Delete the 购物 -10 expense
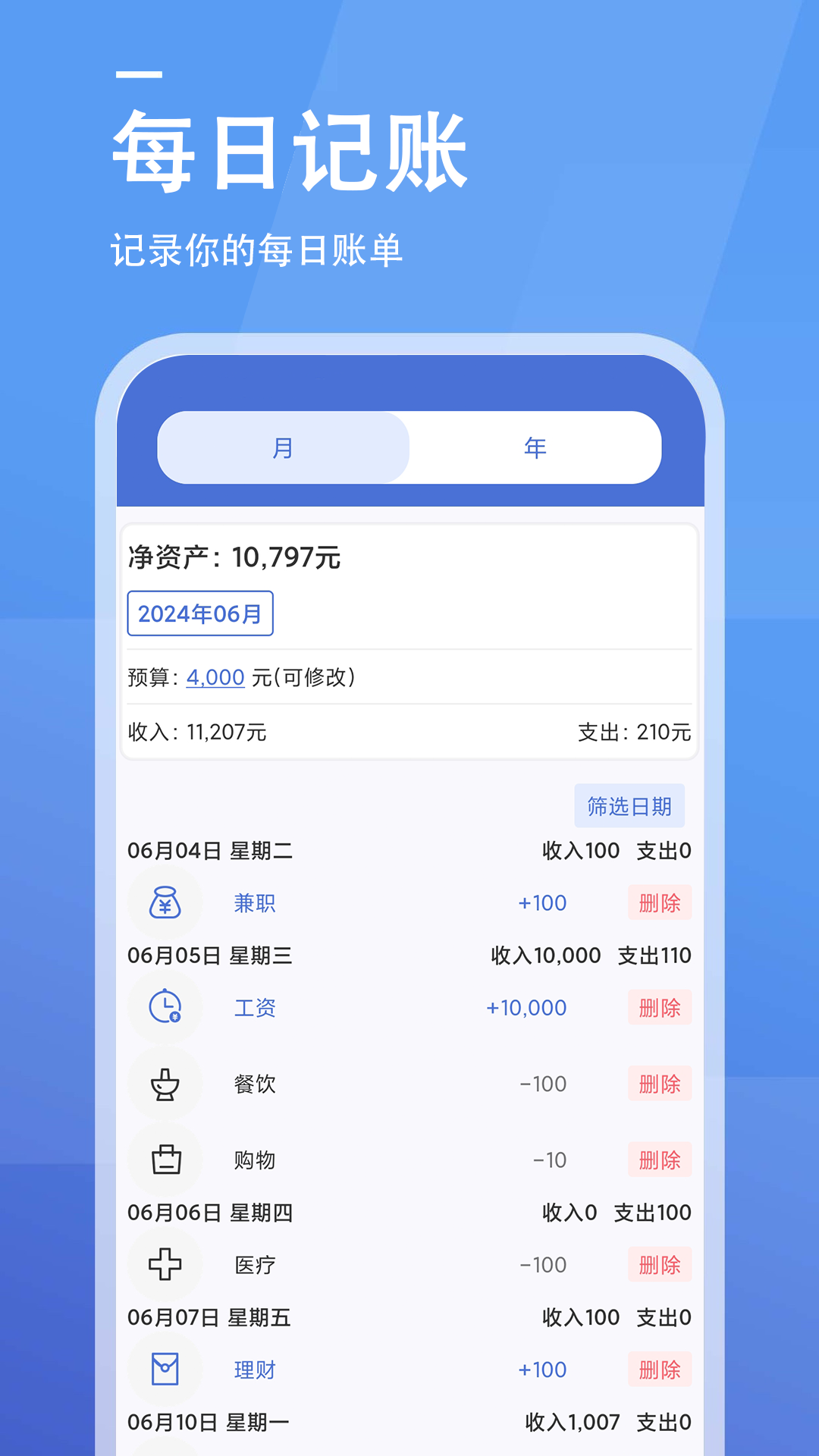The width and height of the screenshot is (819, 1456). point(659,1160)
